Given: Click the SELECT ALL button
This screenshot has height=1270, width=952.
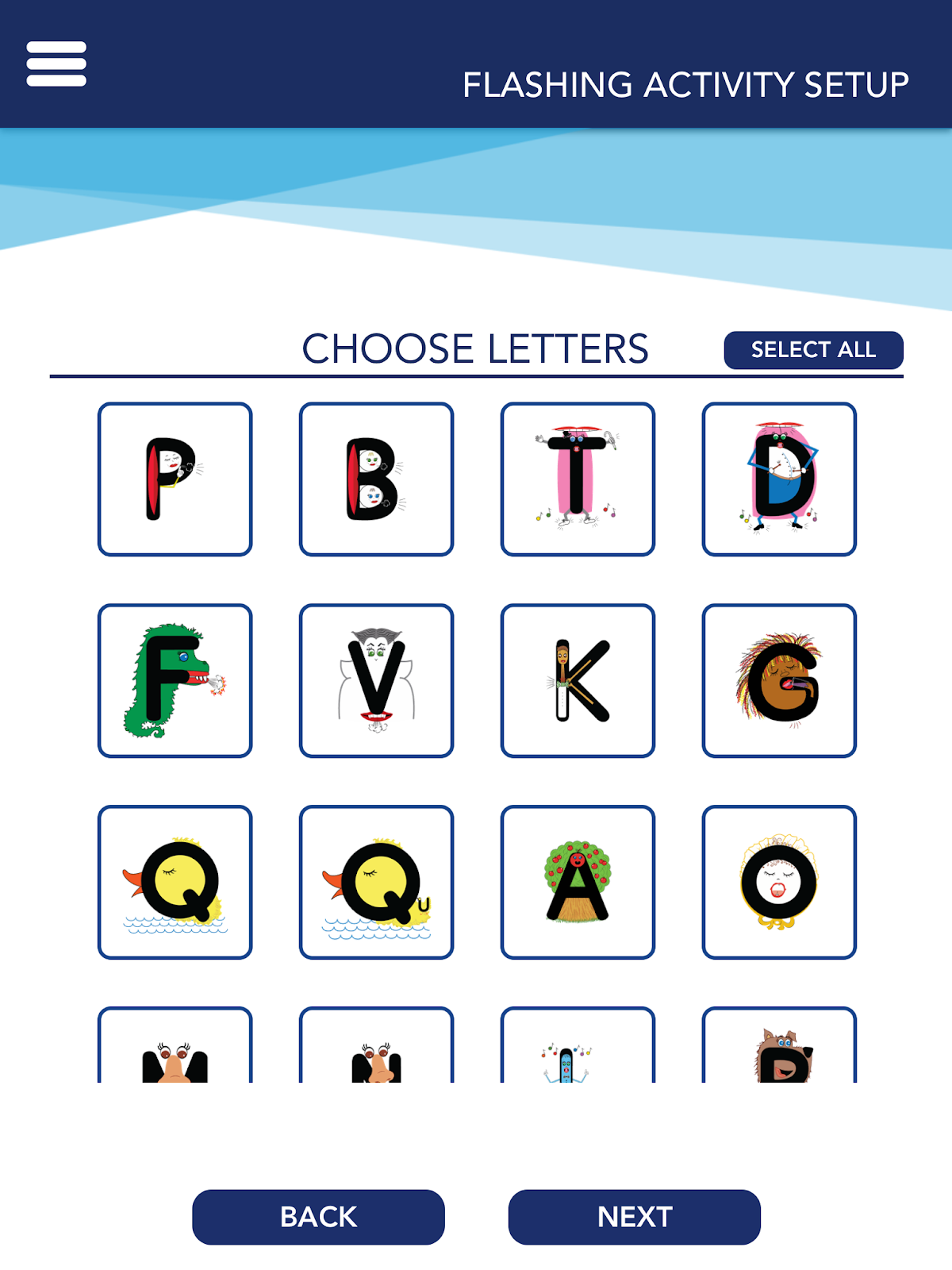Looking at the screenshot, I should pos(812,349).
